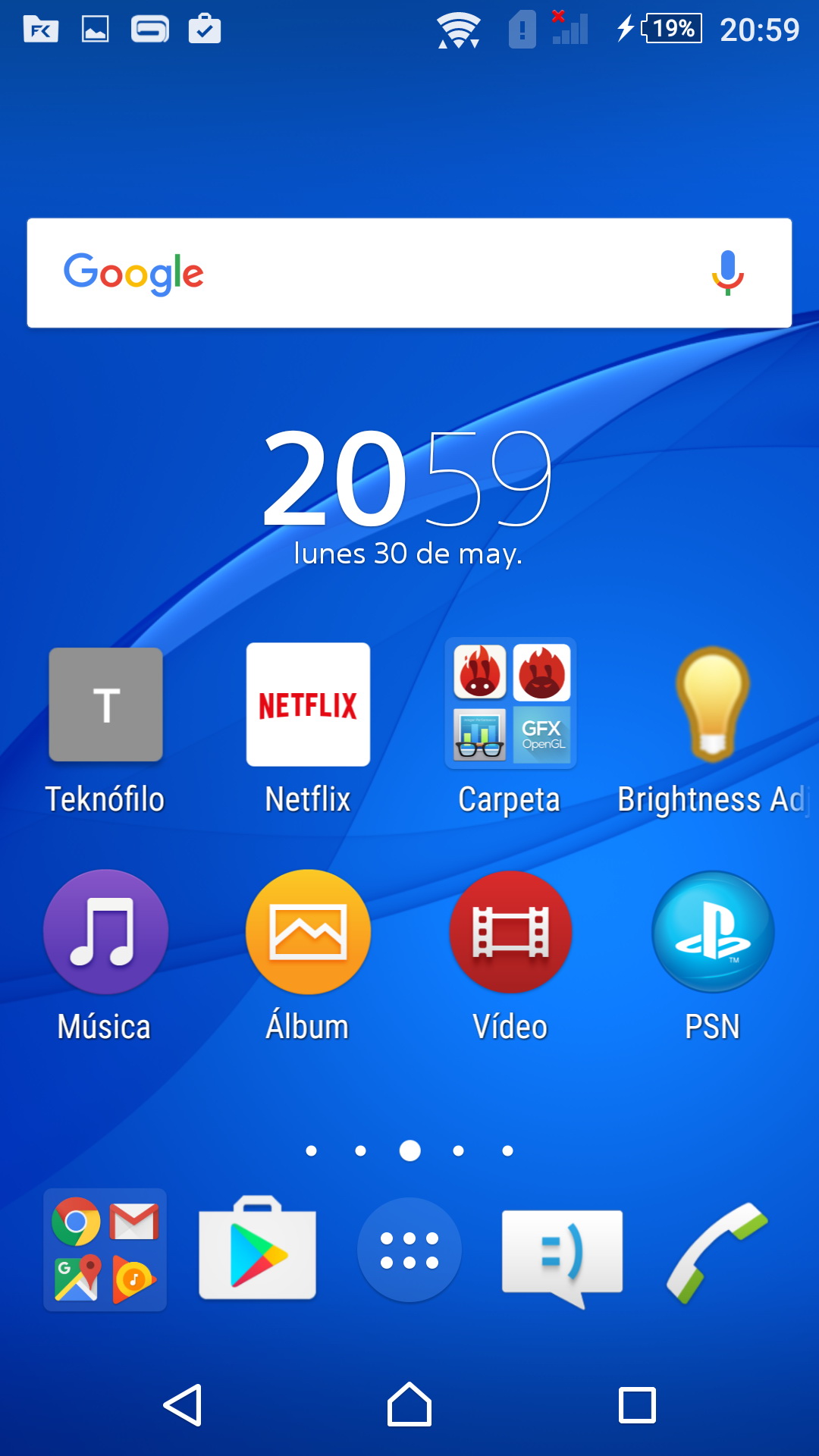Image resolution: width=819 pixels, height=1456 pixels.
Task: Open the Teknófilo shortcut
Action: tap(106, 705)
